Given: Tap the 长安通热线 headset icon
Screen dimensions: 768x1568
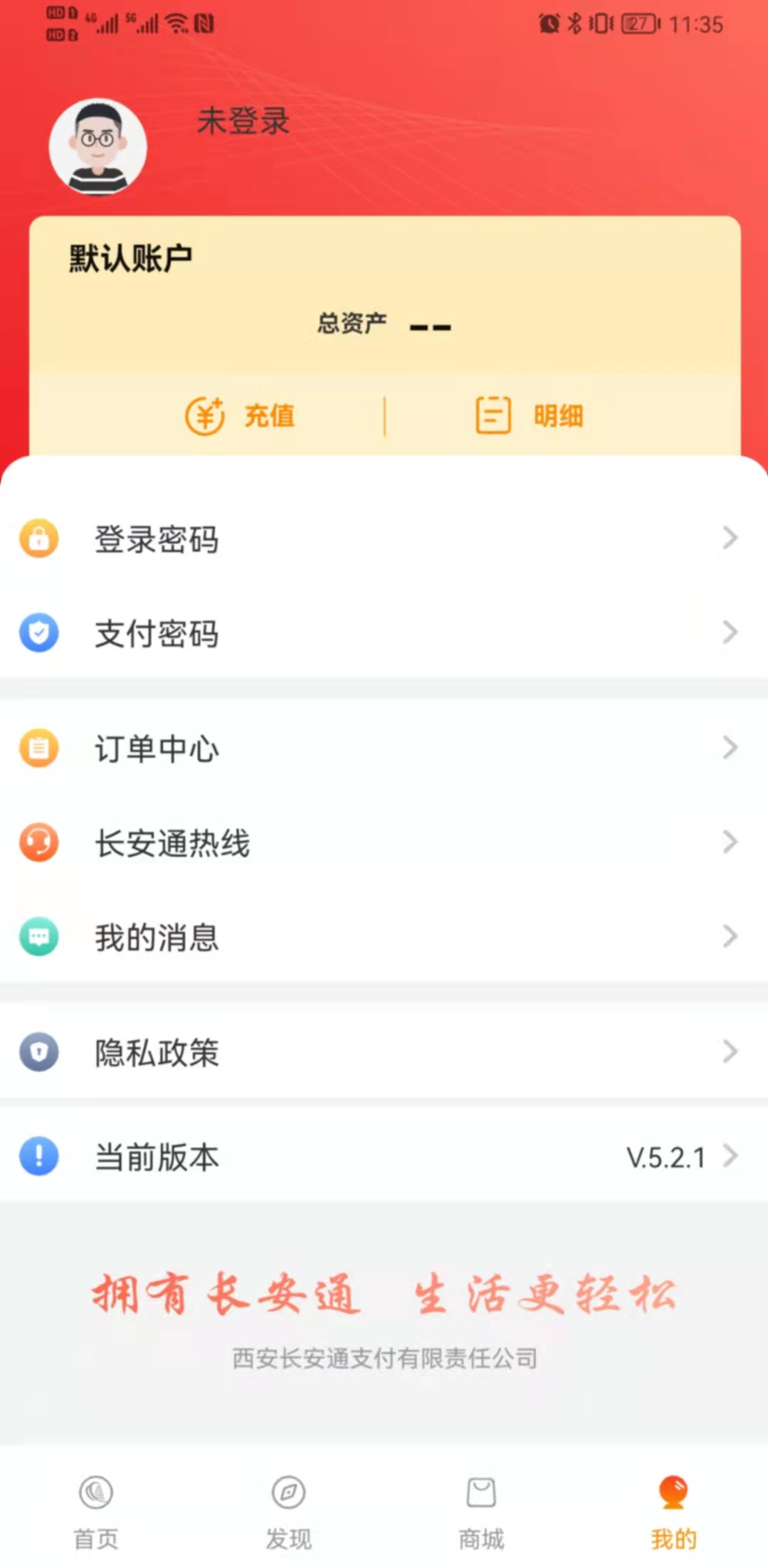Looking at the screenshot, I should coord(39,842).
